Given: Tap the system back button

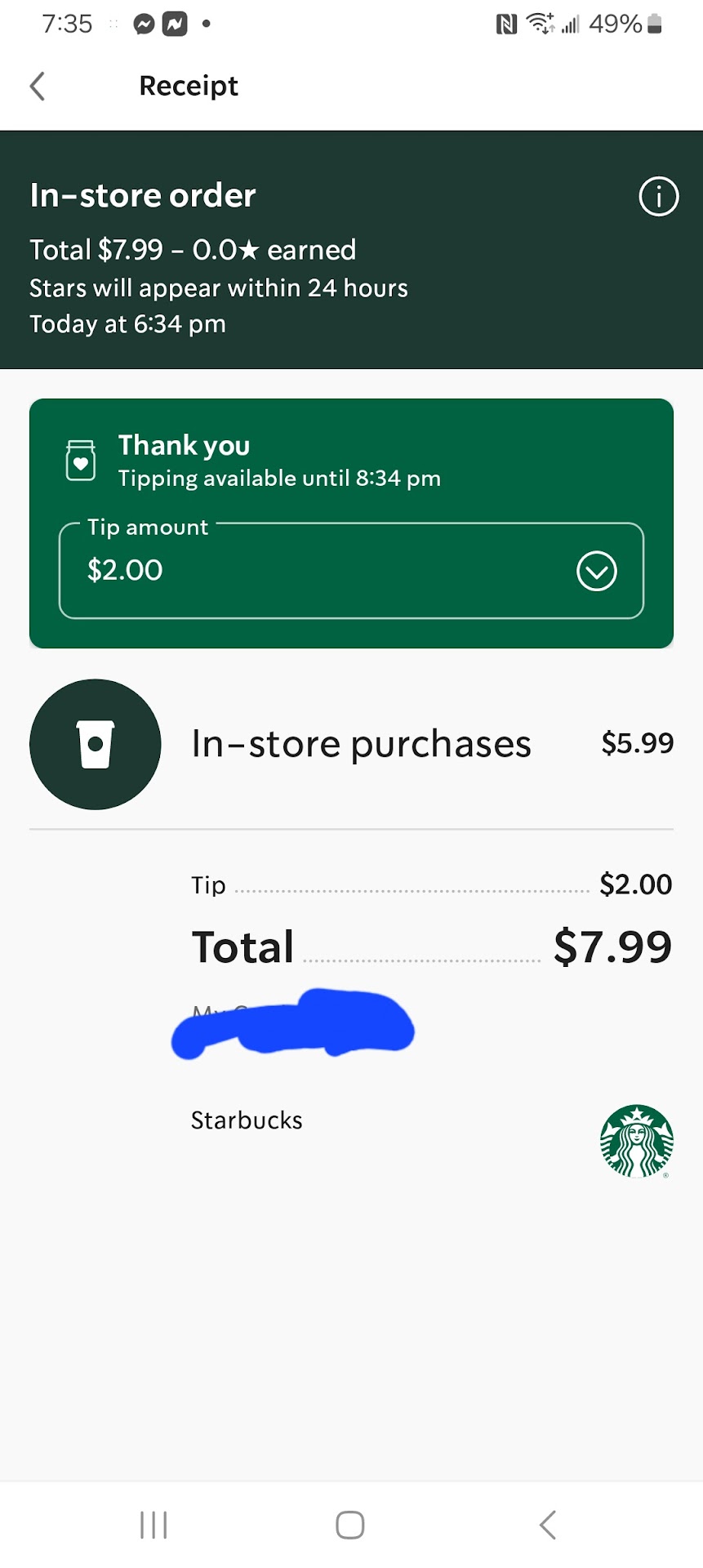Looking at the screenshot, I should [548, 1525].
